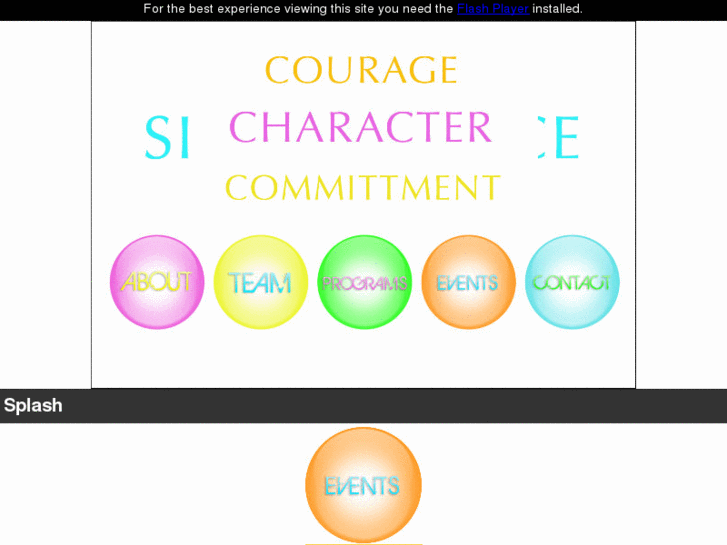Go to the yellow Team bubble
The width and height of the screenshot is (727, 545).
click(x=260, y=282)
